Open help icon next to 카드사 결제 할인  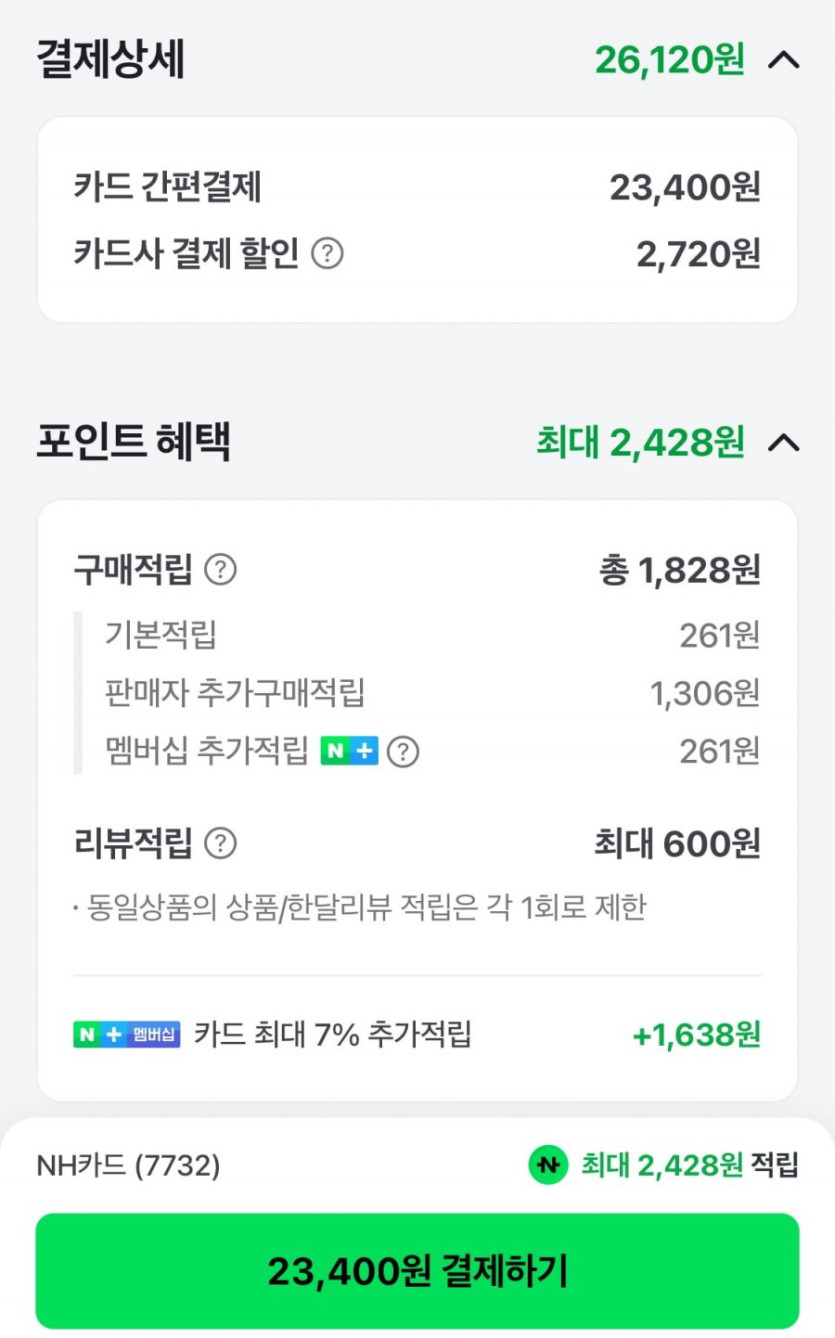(327, 254)
